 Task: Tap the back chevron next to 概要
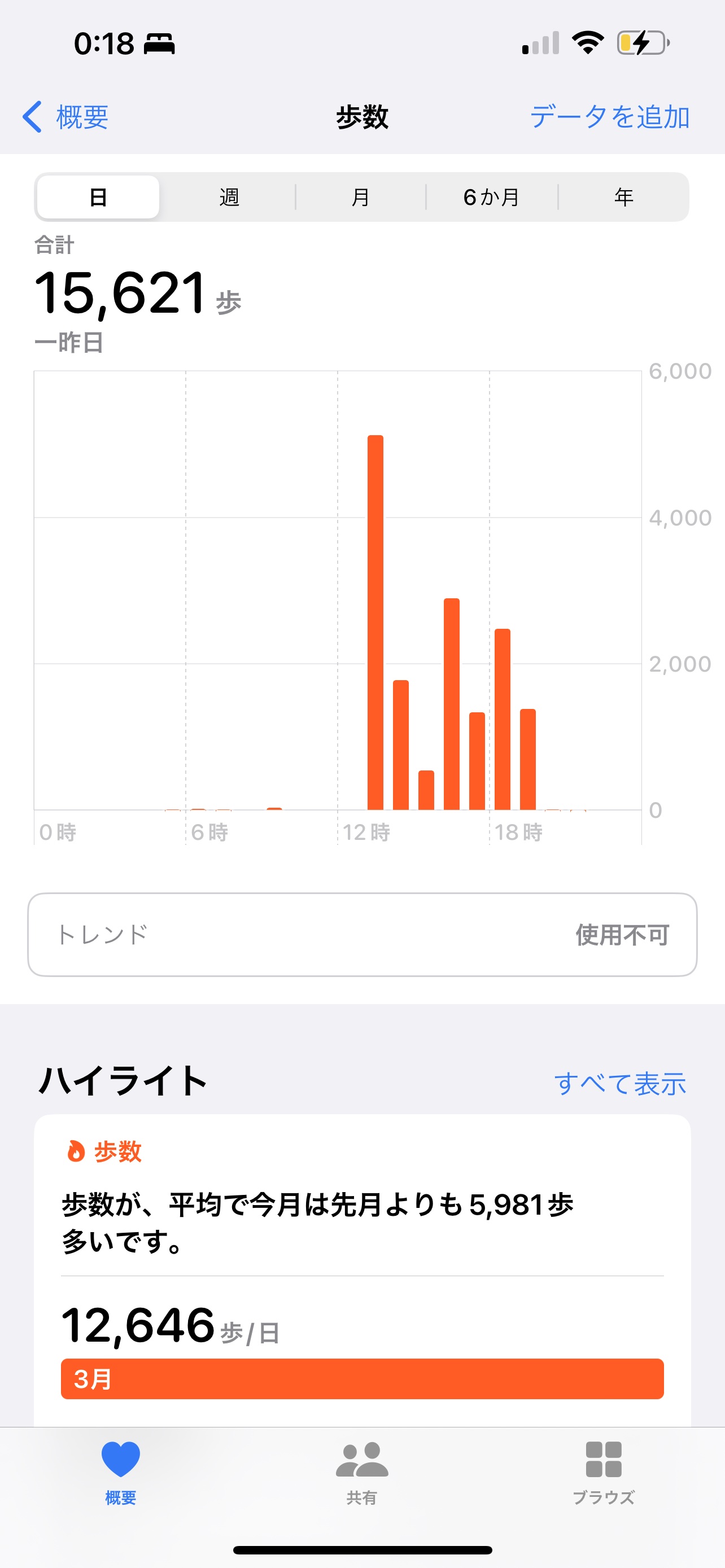[x=32, y=117]
